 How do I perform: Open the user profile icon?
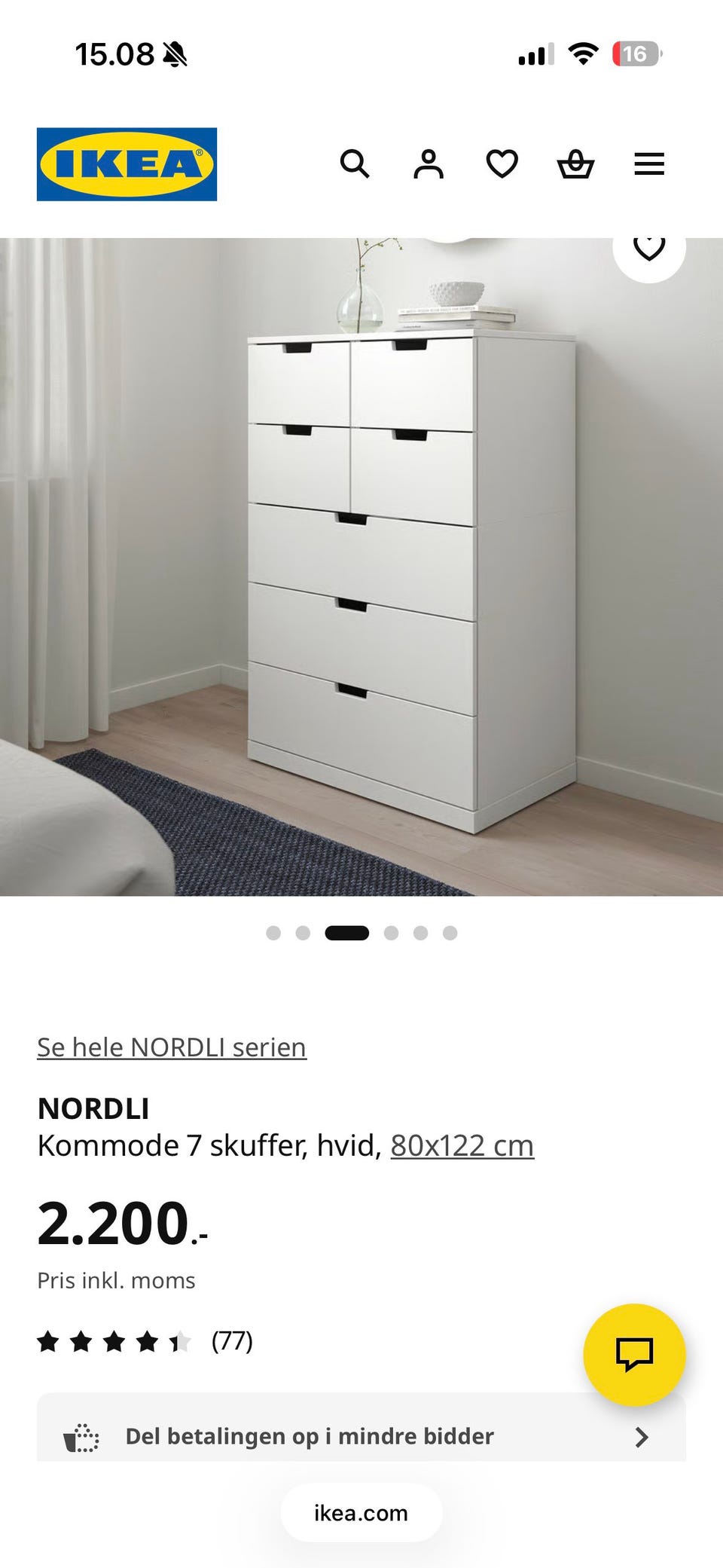pos(428,164)
